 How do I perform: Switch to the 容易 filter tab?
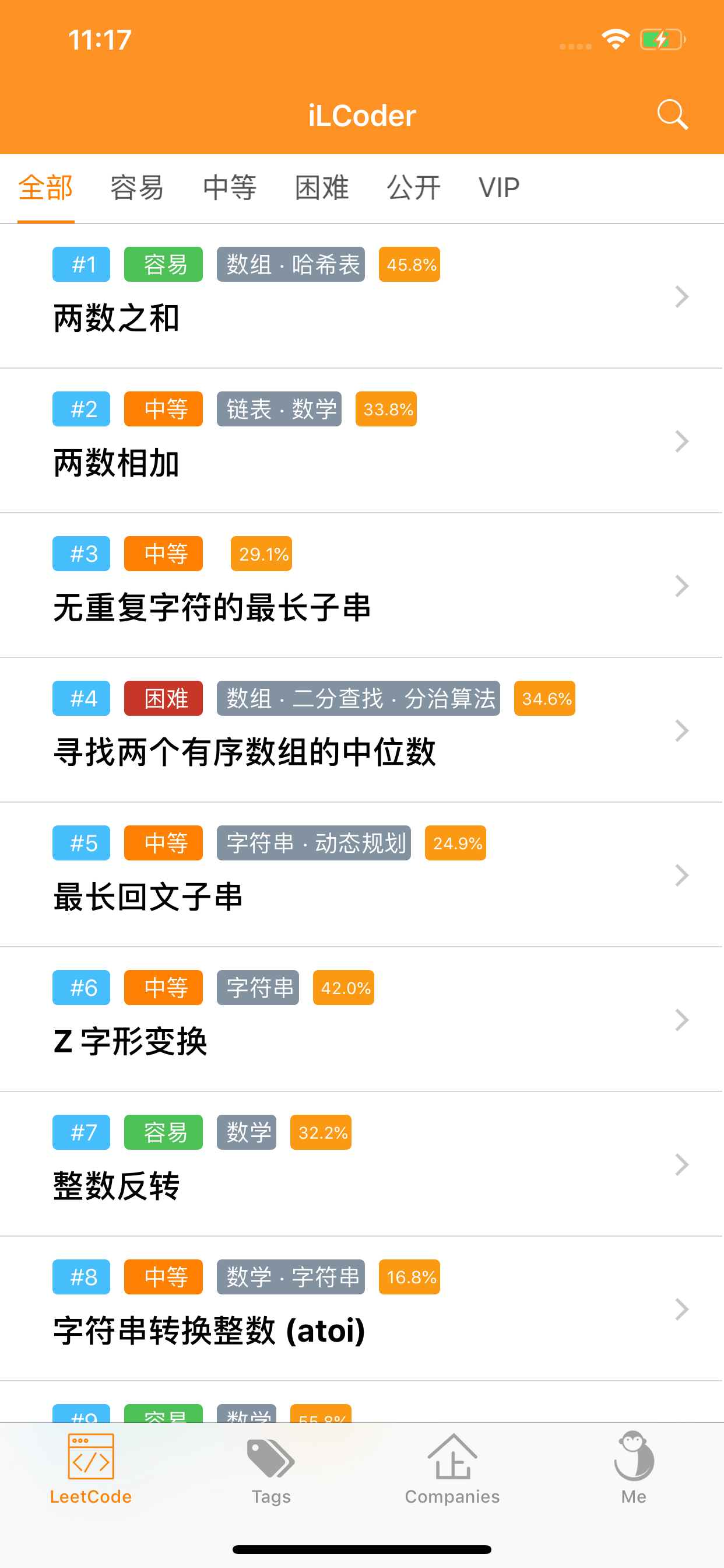(x=137, y=187)
